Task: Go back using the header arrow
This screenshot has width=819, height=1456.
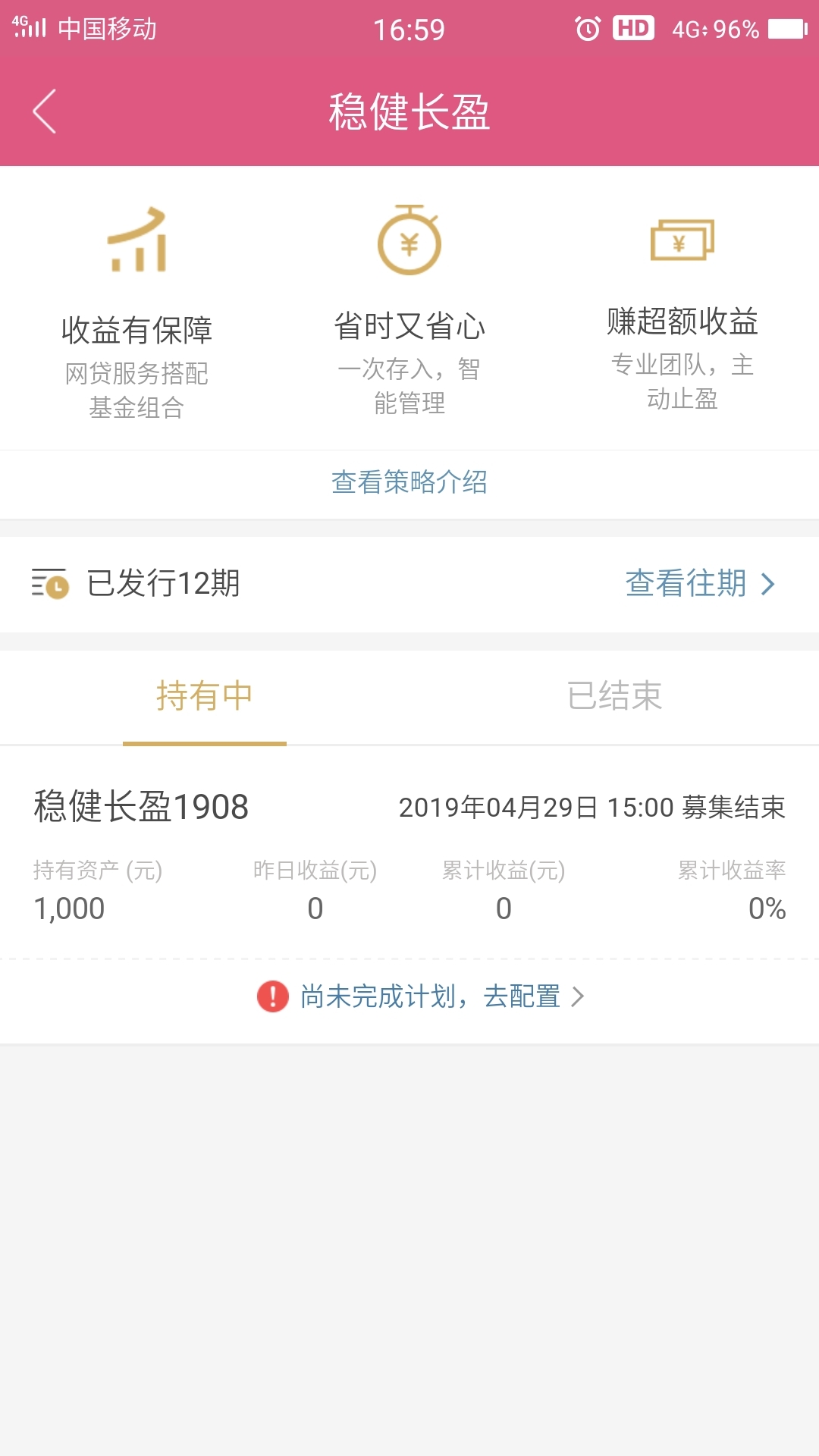Action: [45, 111]
